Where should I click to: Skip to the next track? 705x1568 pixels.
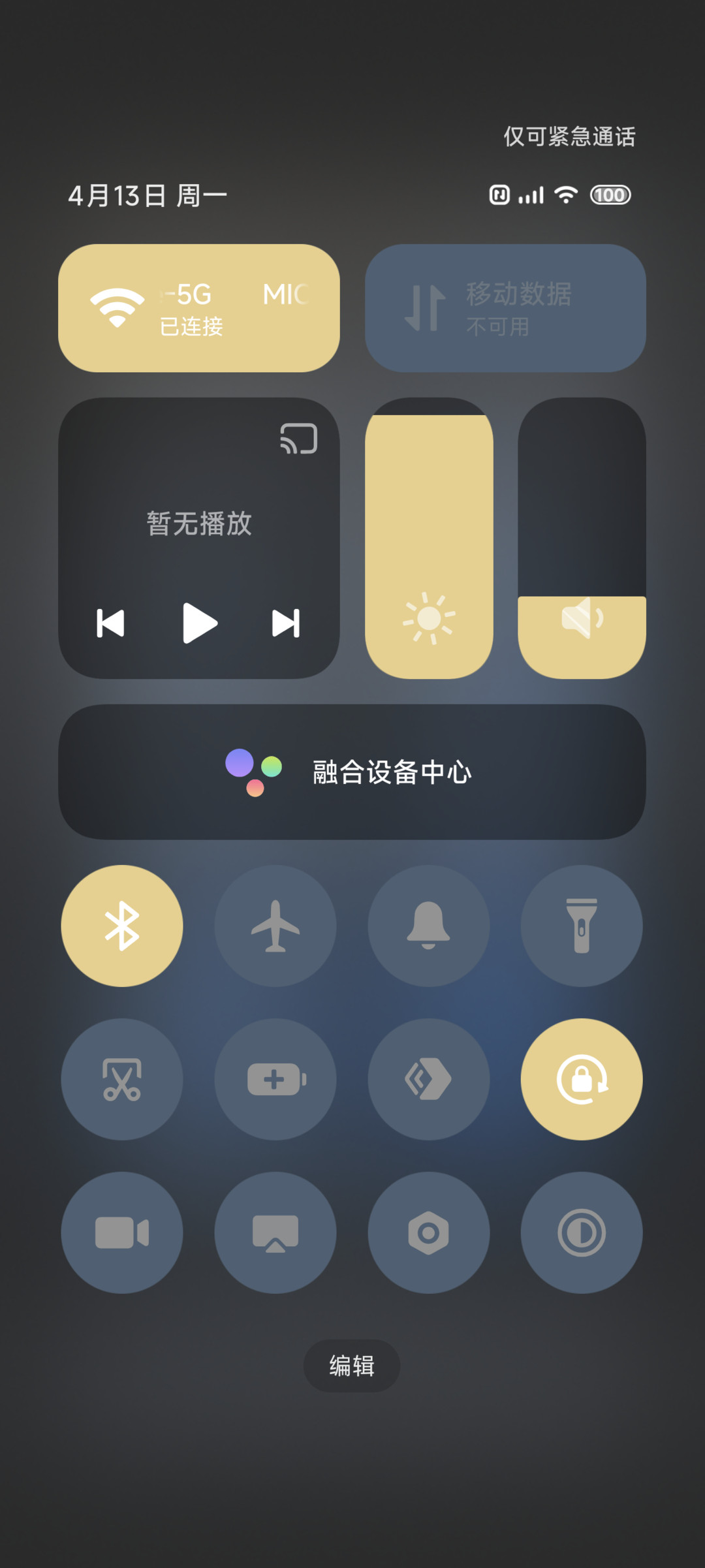pyautogui.click(x=286, y=623)
